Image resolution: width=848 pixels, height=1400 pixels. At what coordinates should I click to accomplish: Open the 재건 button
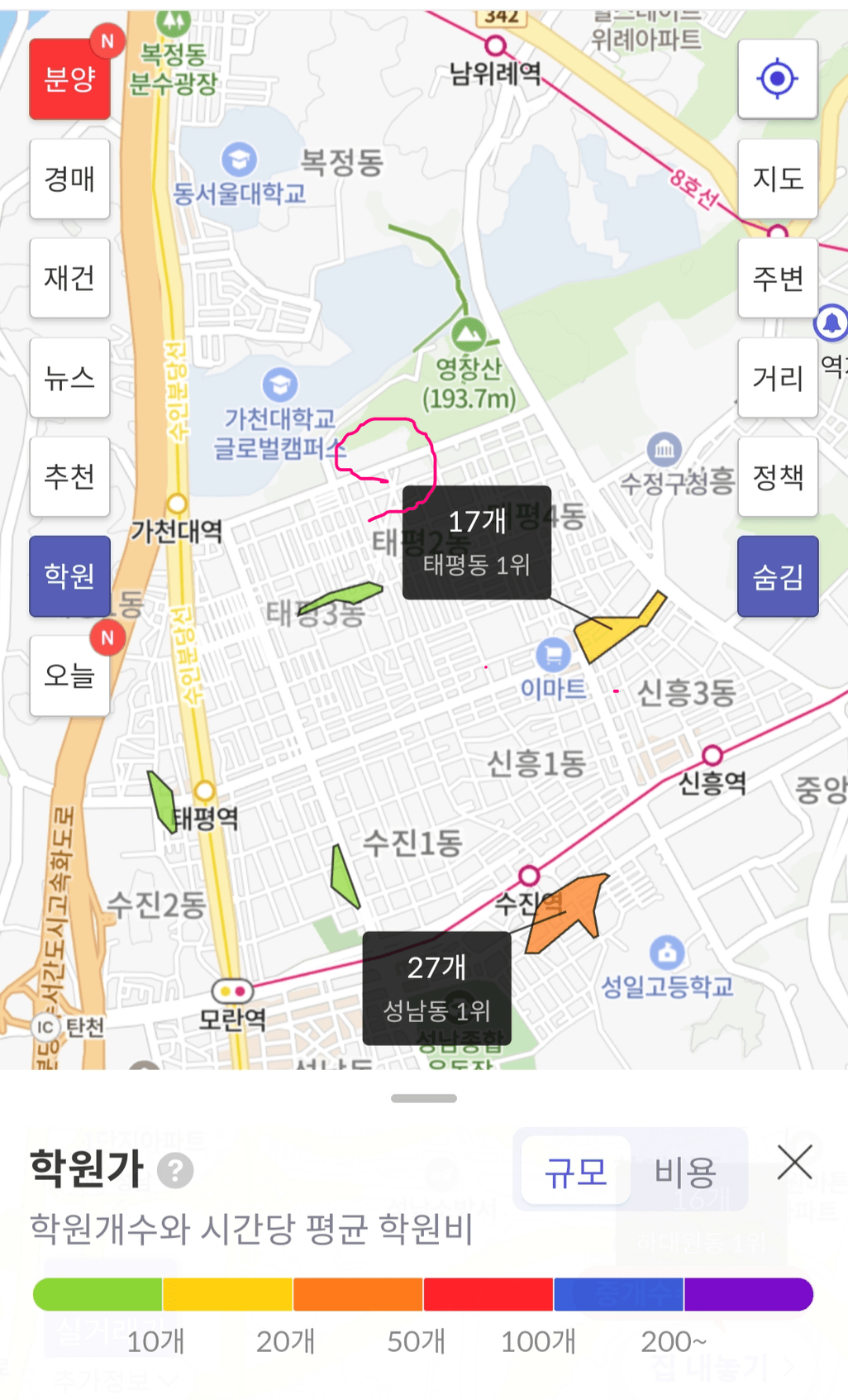pyautogui.click(x=70, y=278)
